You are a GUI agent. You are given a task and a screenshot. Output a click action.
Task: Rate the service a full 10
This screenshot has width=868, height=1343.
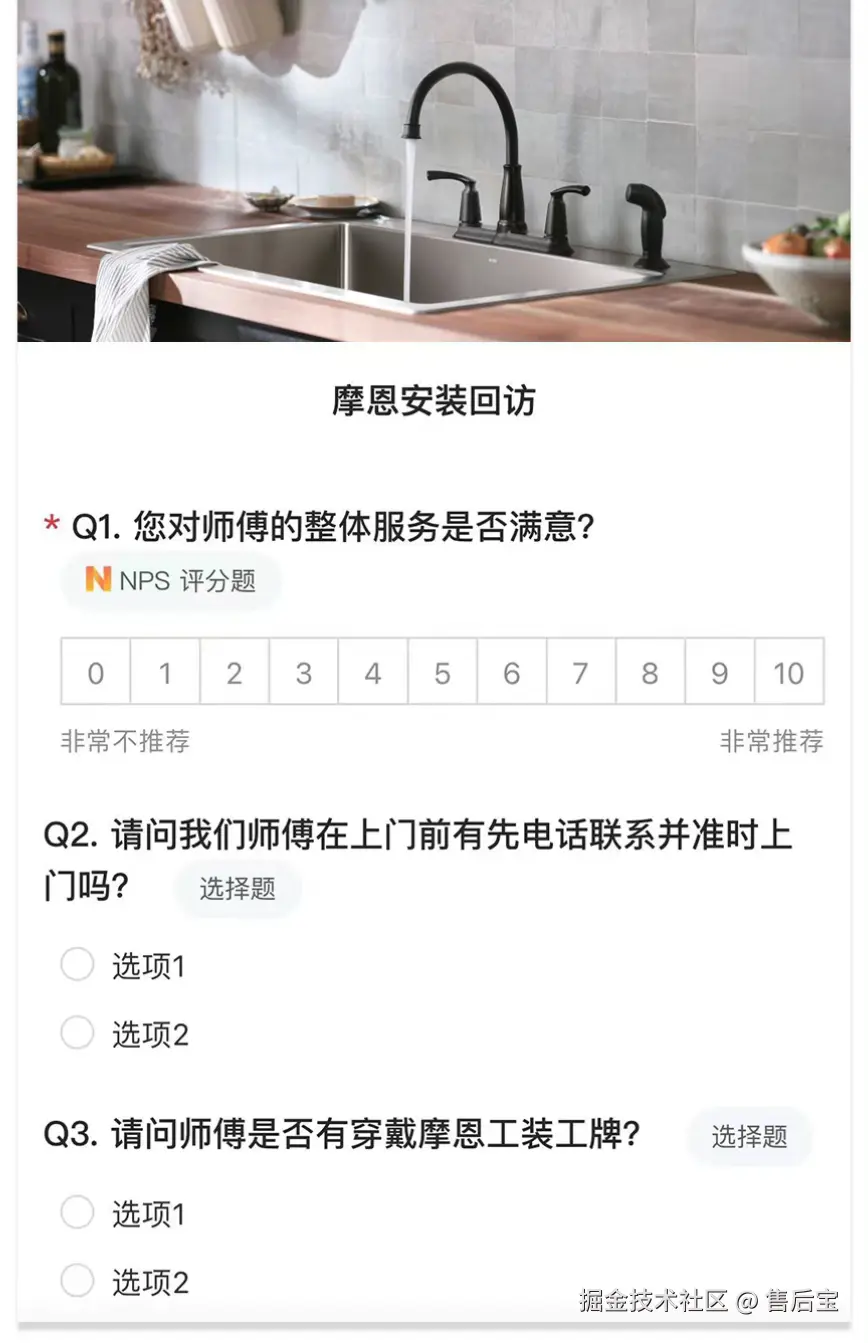coord(789,672)
